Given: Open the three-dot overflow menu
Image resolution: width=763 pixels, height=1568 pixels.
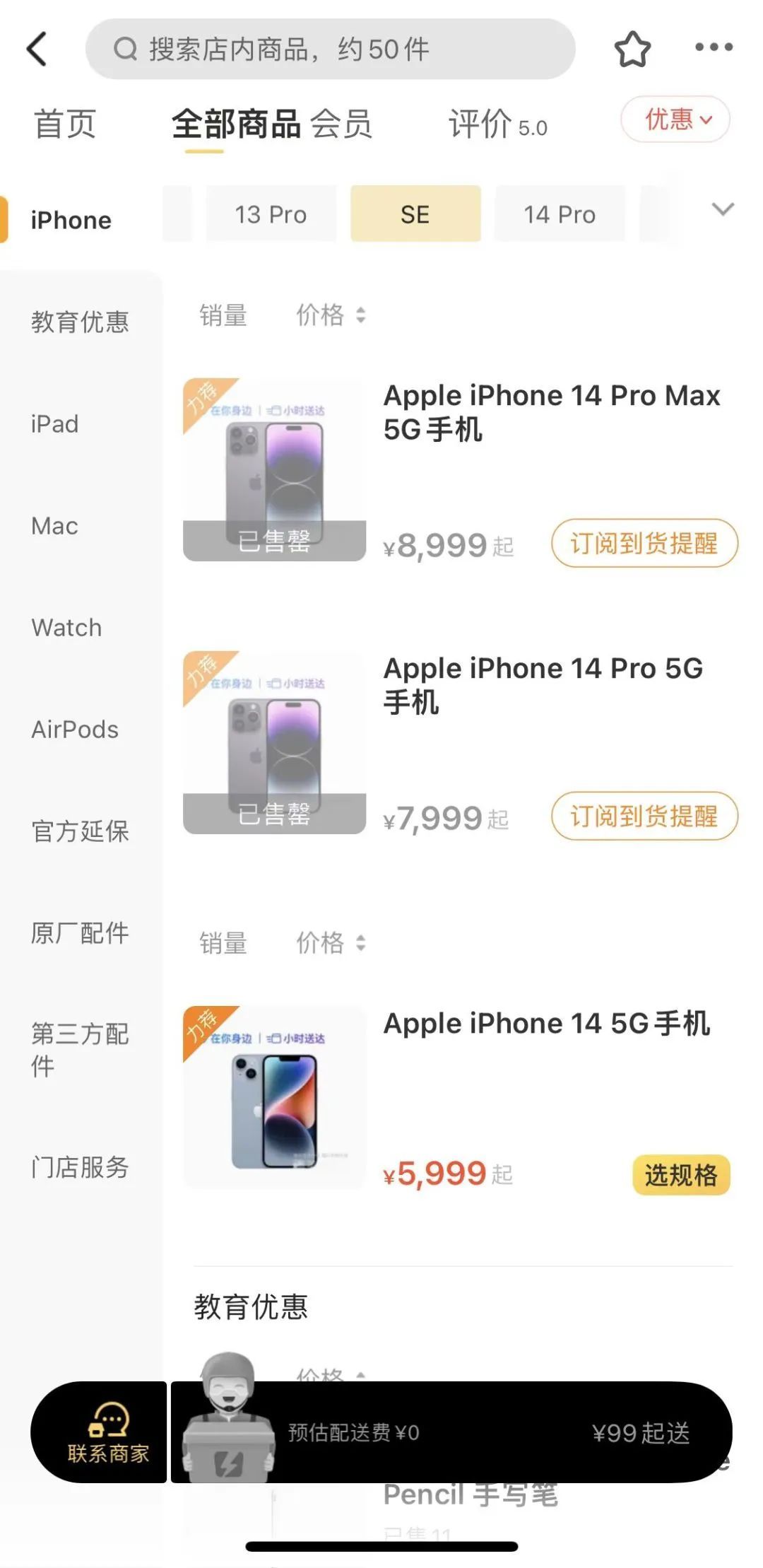Looking at the screenshot, I should tap(714, 48).
